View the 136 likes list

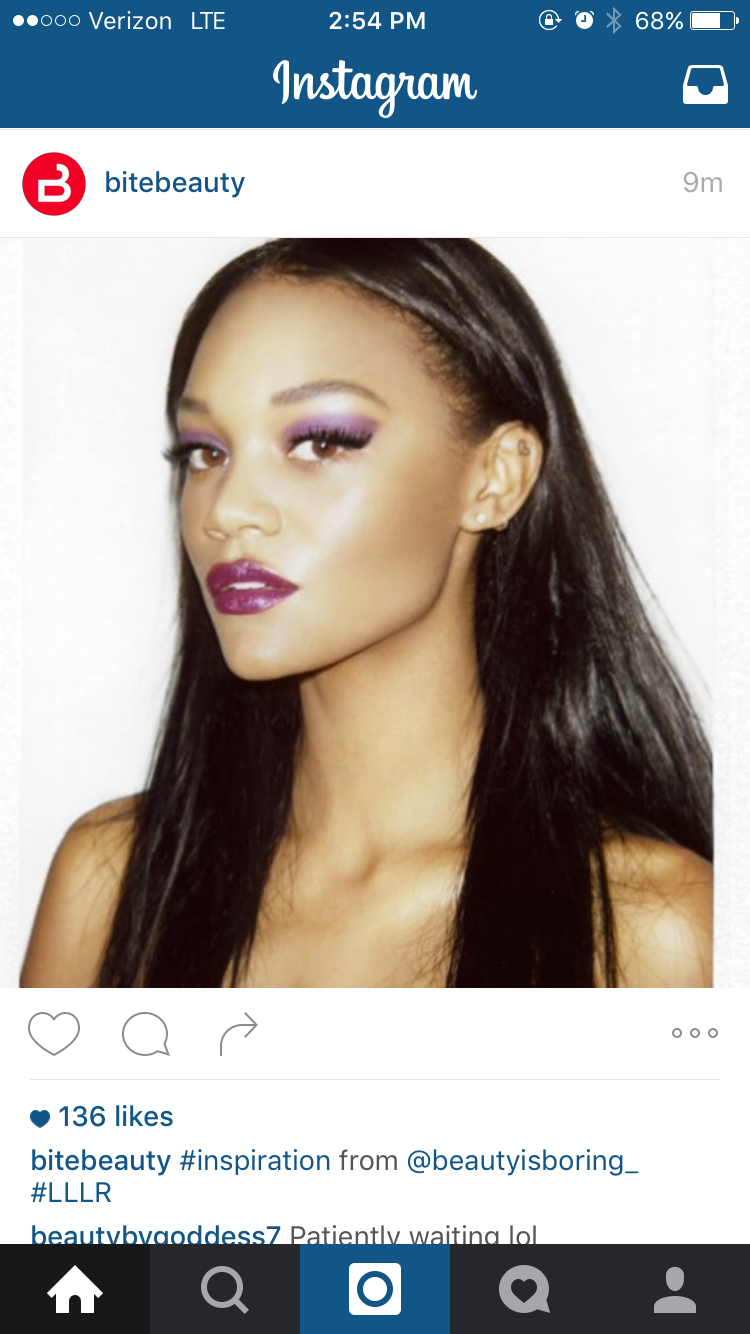pos(102,1116)
